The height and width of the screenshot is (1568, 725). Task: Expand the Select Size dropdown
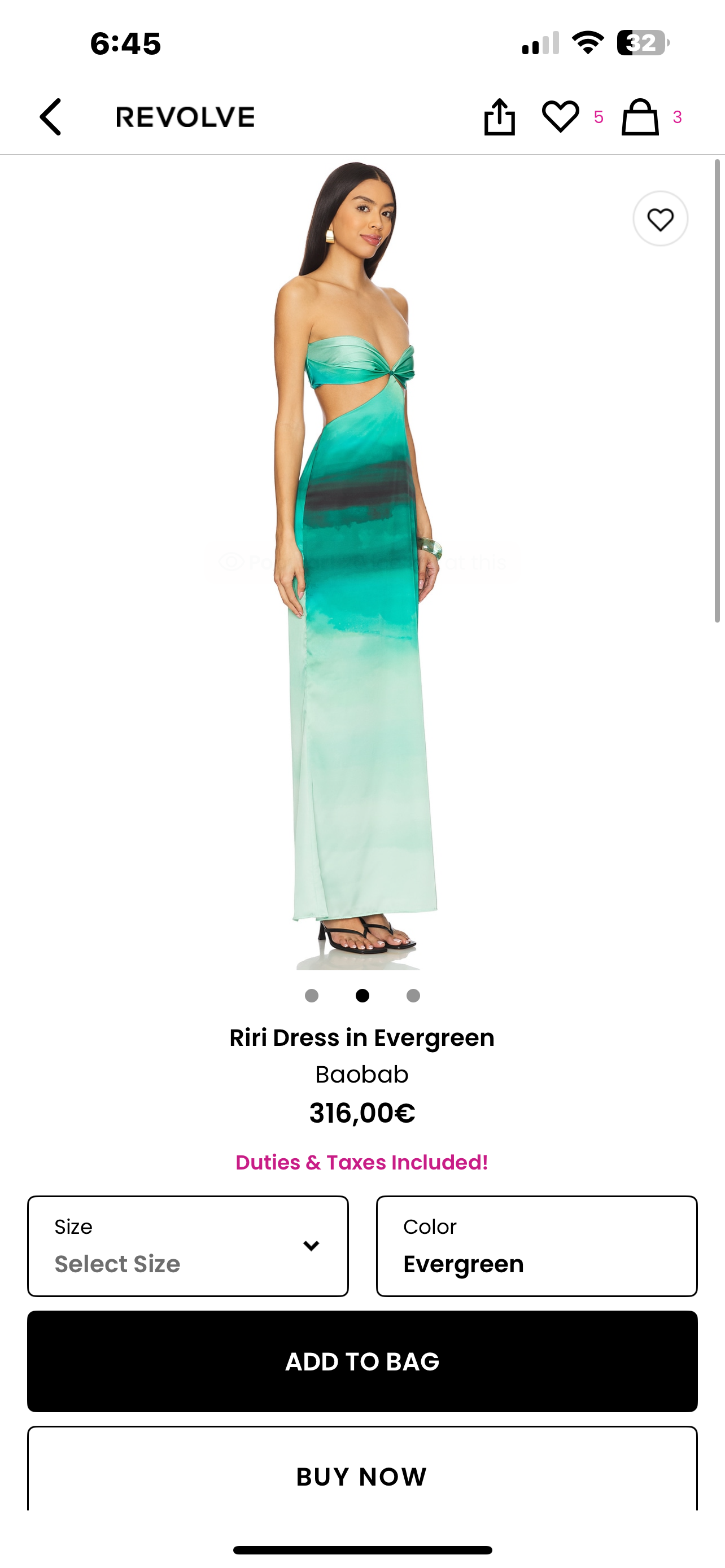[x=187, y=1245]
